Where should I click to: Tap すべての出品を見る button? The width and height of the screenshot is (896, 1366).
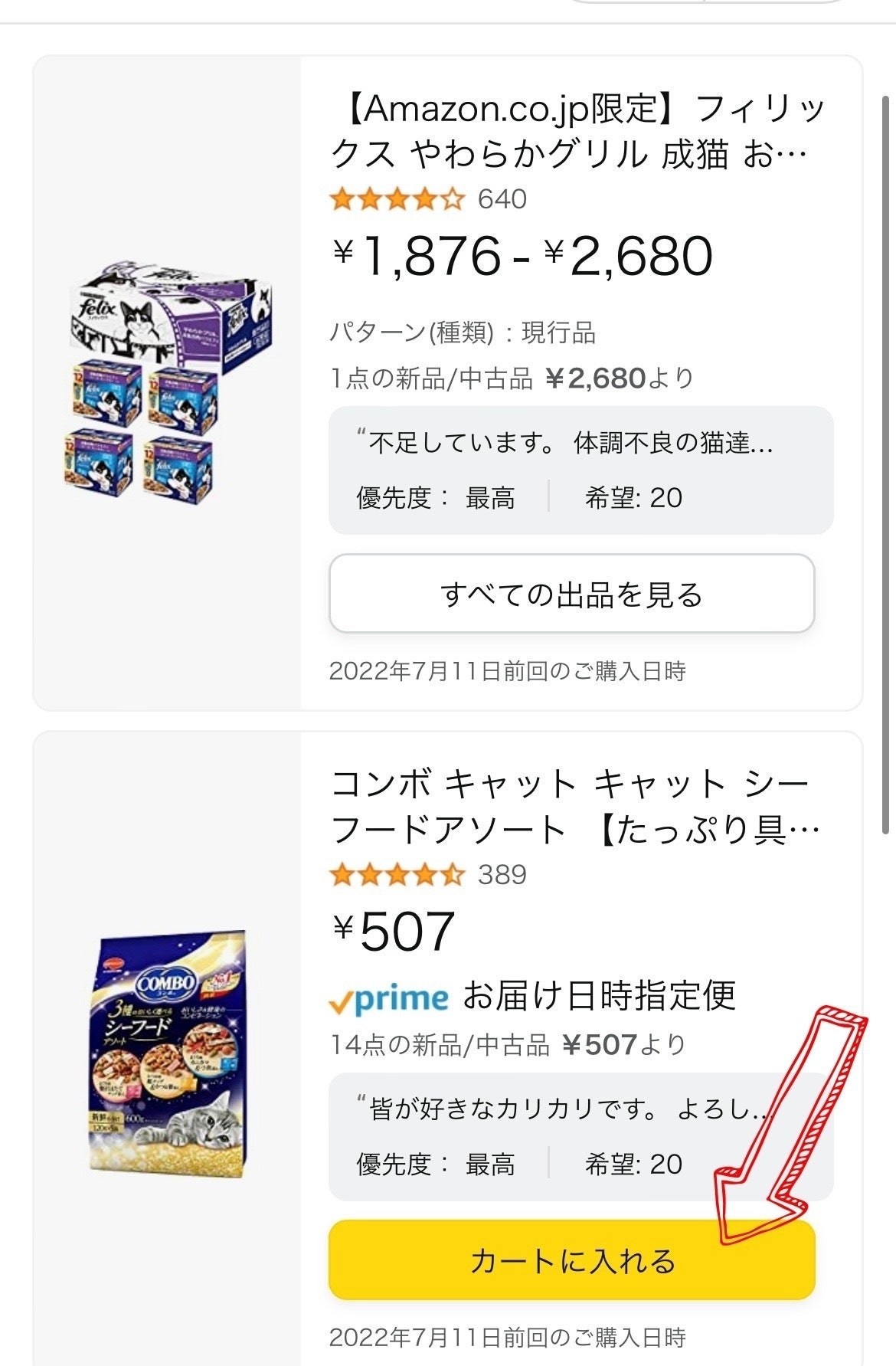click(x=571, y=595)
